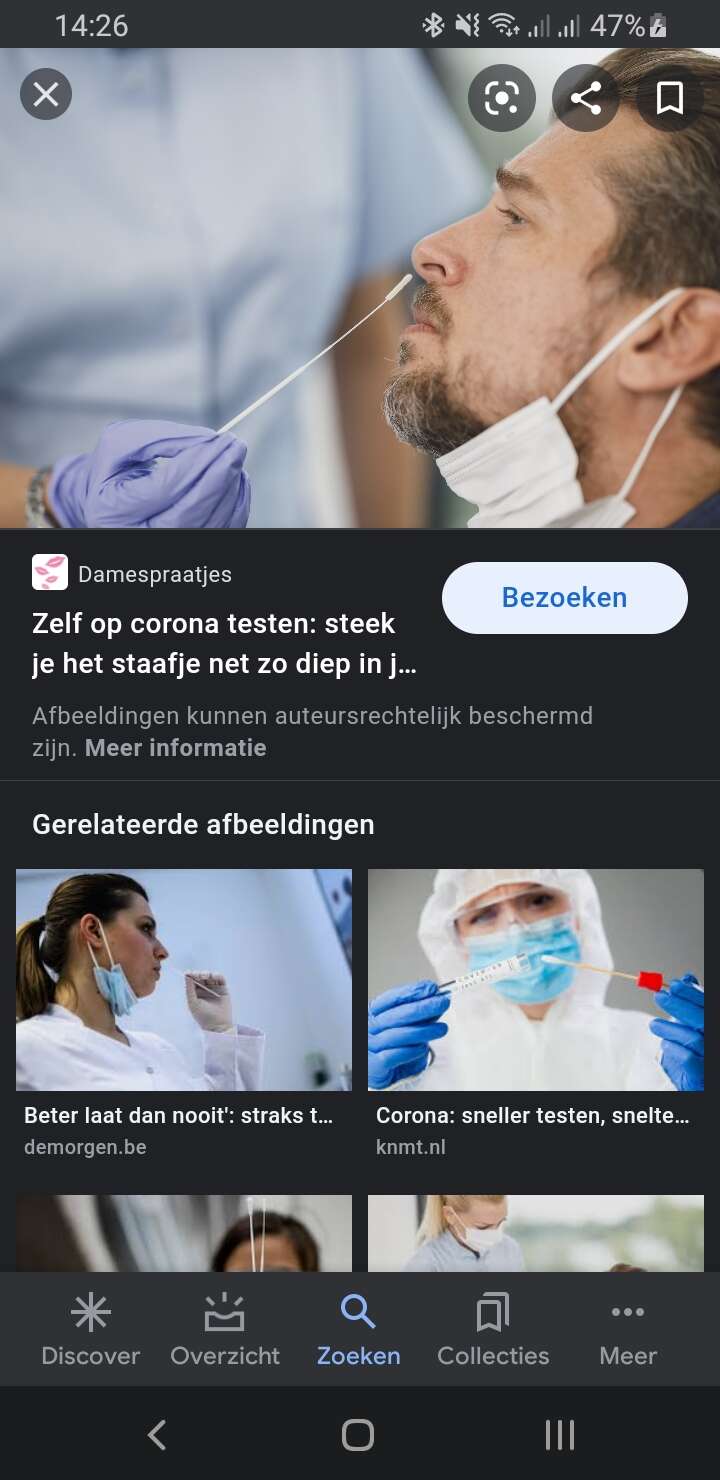Open the Meer tab
This screenshot has width=720, height=1480.
(x=628, y=1329)
